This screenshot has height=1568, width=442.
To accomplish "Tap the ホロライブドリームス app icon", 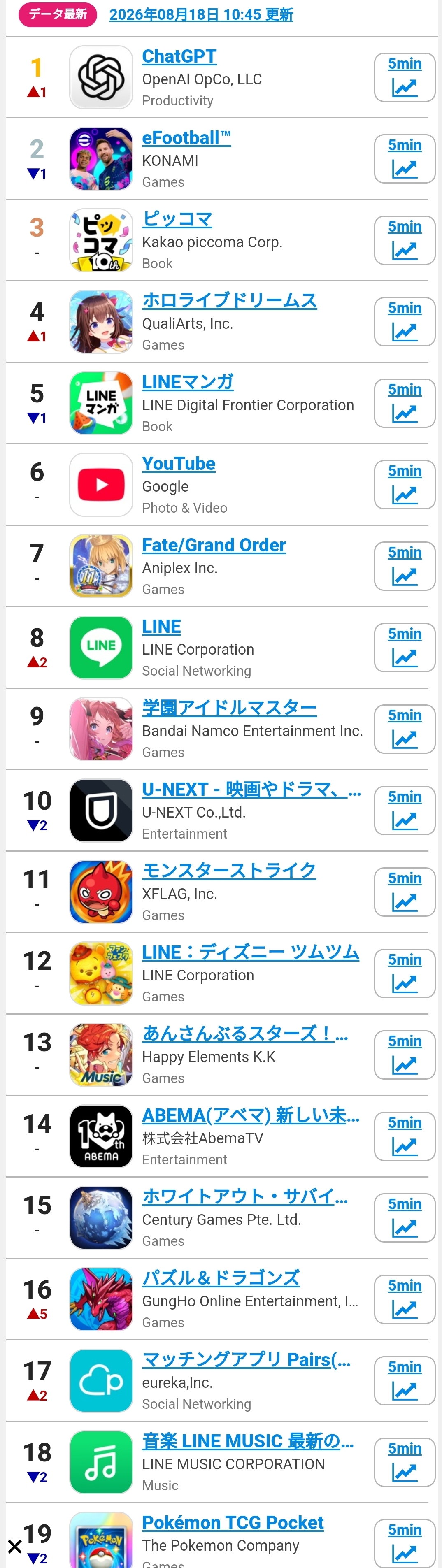I will 101,322.
